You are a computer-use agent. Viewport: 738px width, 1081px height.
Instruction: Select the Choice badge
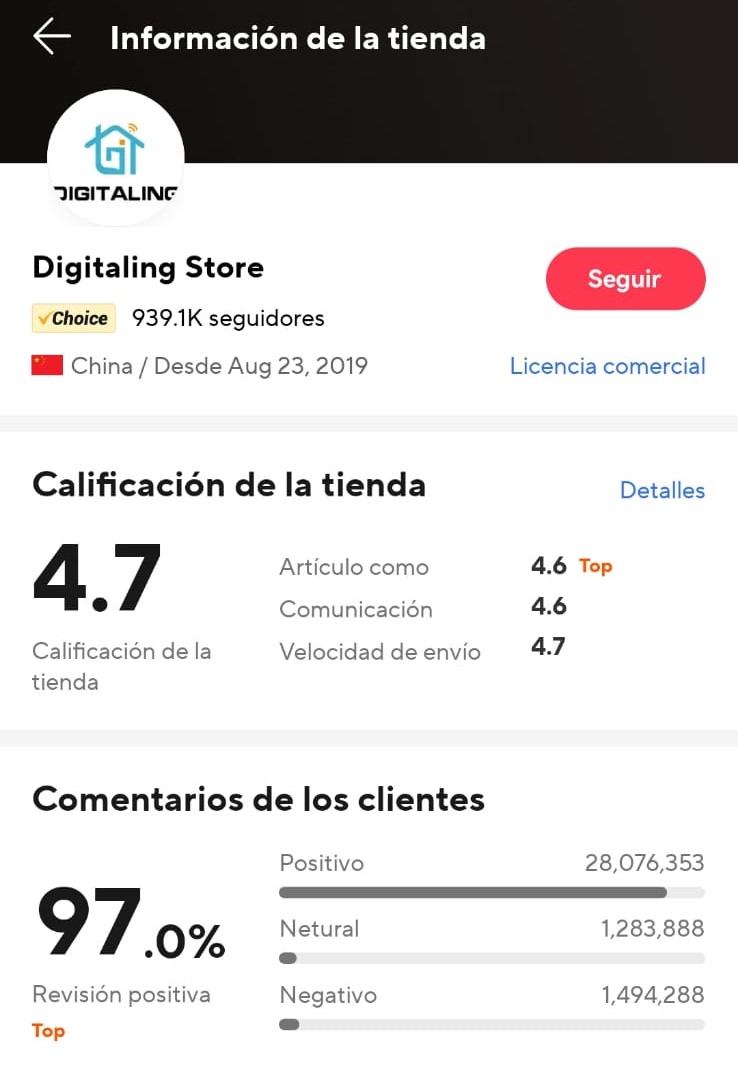(73, 318)
